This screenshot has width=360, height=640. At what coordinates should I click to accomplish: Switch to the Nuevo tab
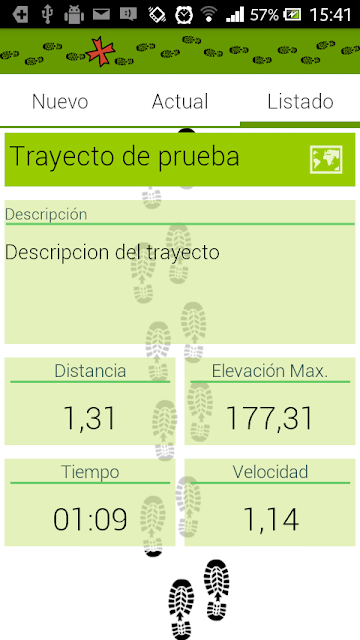tap(60, 101)
